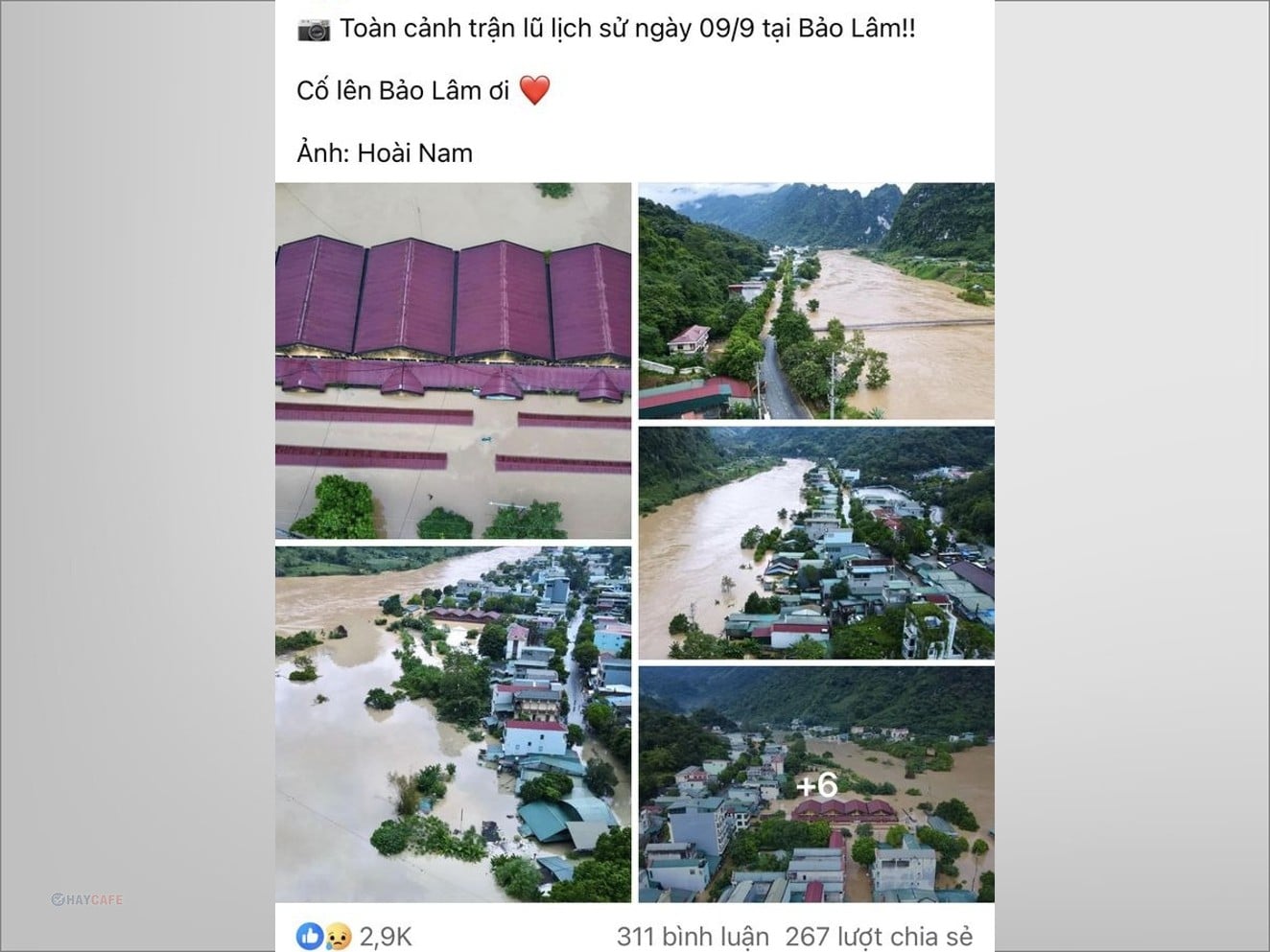This screenshot has height=952, width=1270.
Task: Open the 311 bình luận comments
Action: coord(692,936)
